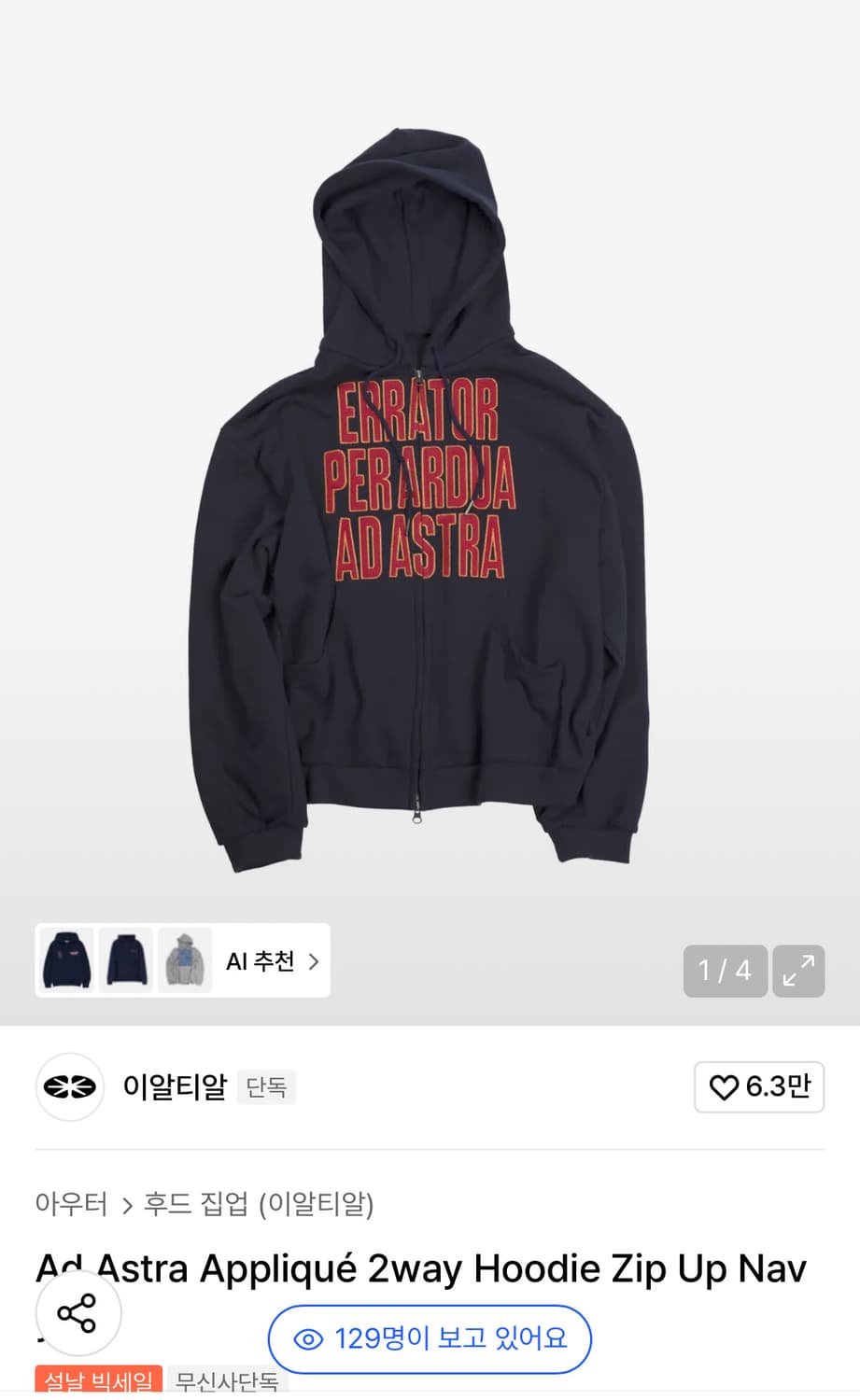Tap the share icon

pyautogui.click(x=78, y=1312)
